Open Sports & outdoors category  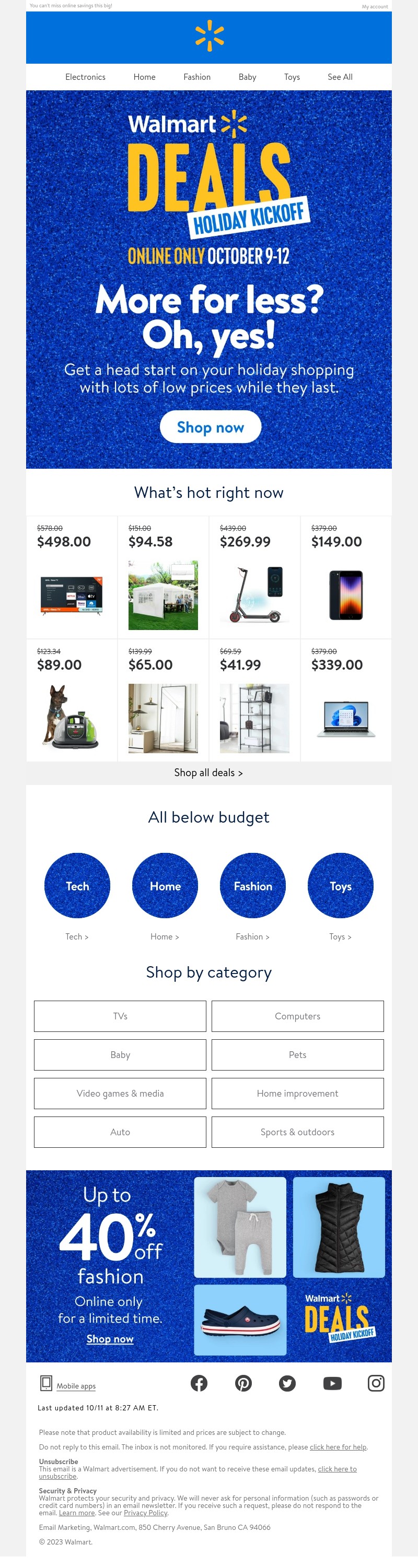click(297, 1132)
